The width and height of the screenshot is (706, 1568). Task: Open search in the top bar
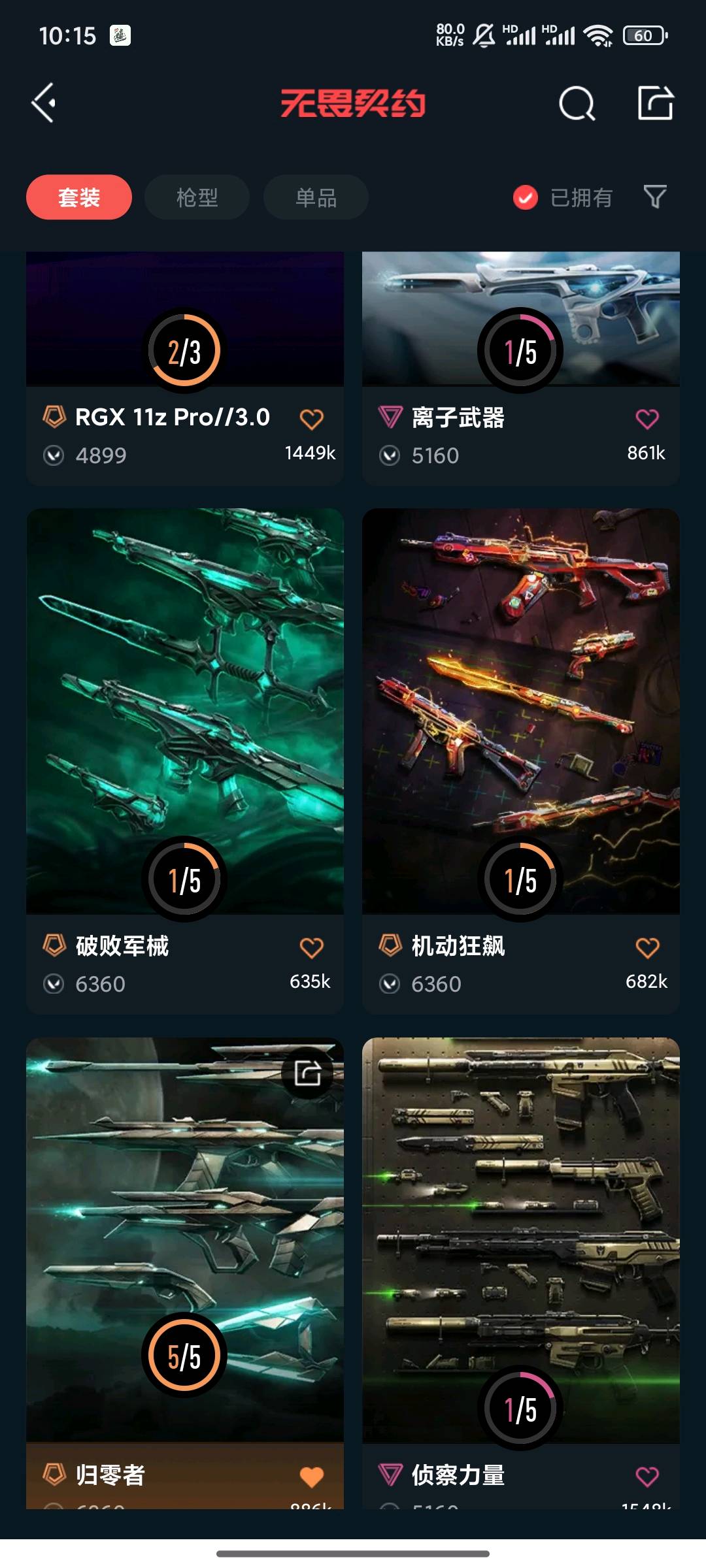tap(577, 104)
